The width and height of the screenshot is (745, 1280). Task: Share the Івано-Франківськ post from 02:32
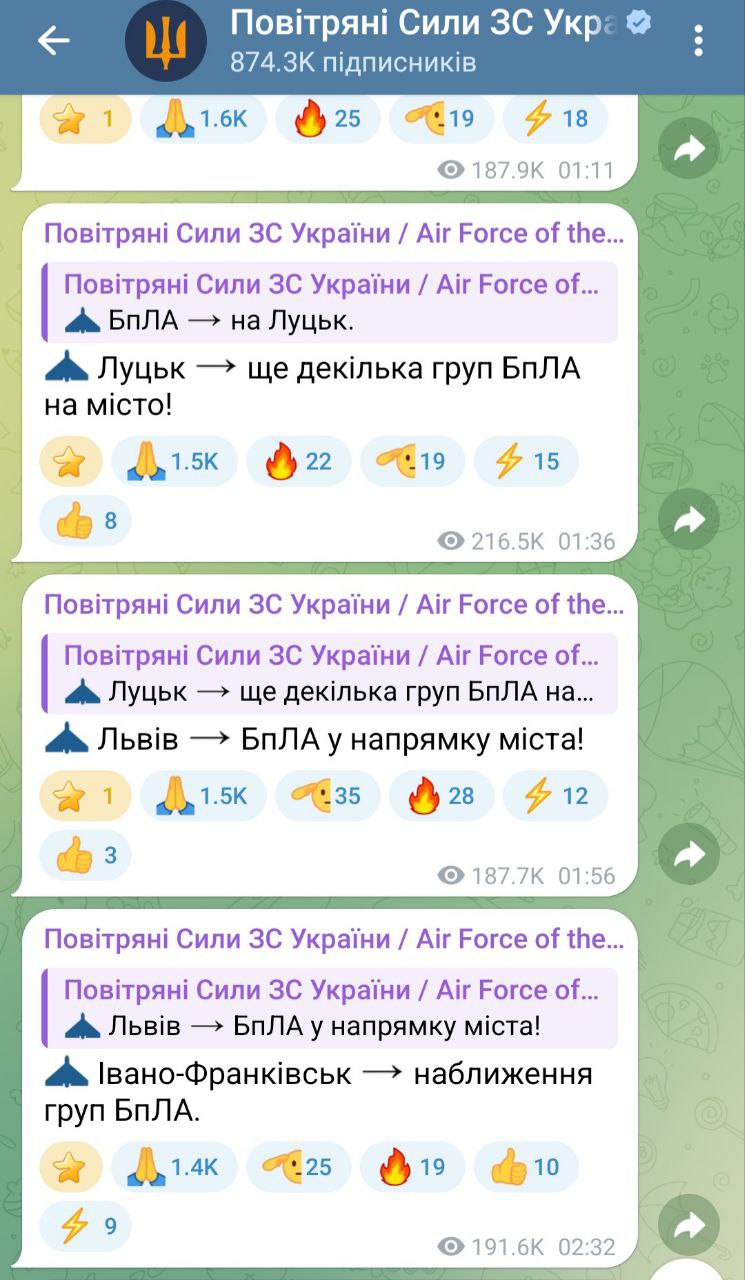(x=690, y=1225)
